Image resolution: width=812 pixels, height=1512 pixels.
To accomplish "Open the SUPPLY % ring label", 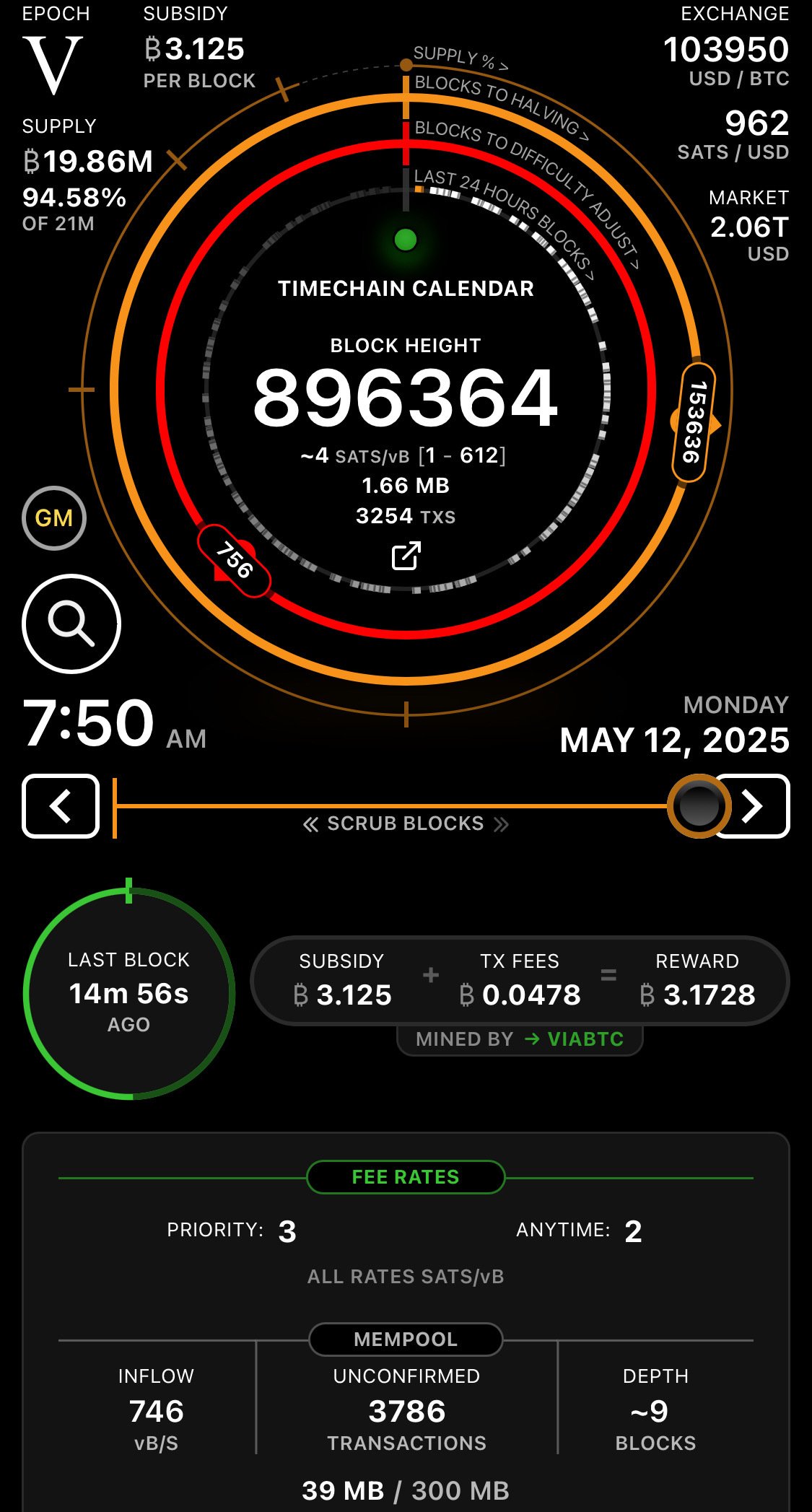I will coord(460,58).
